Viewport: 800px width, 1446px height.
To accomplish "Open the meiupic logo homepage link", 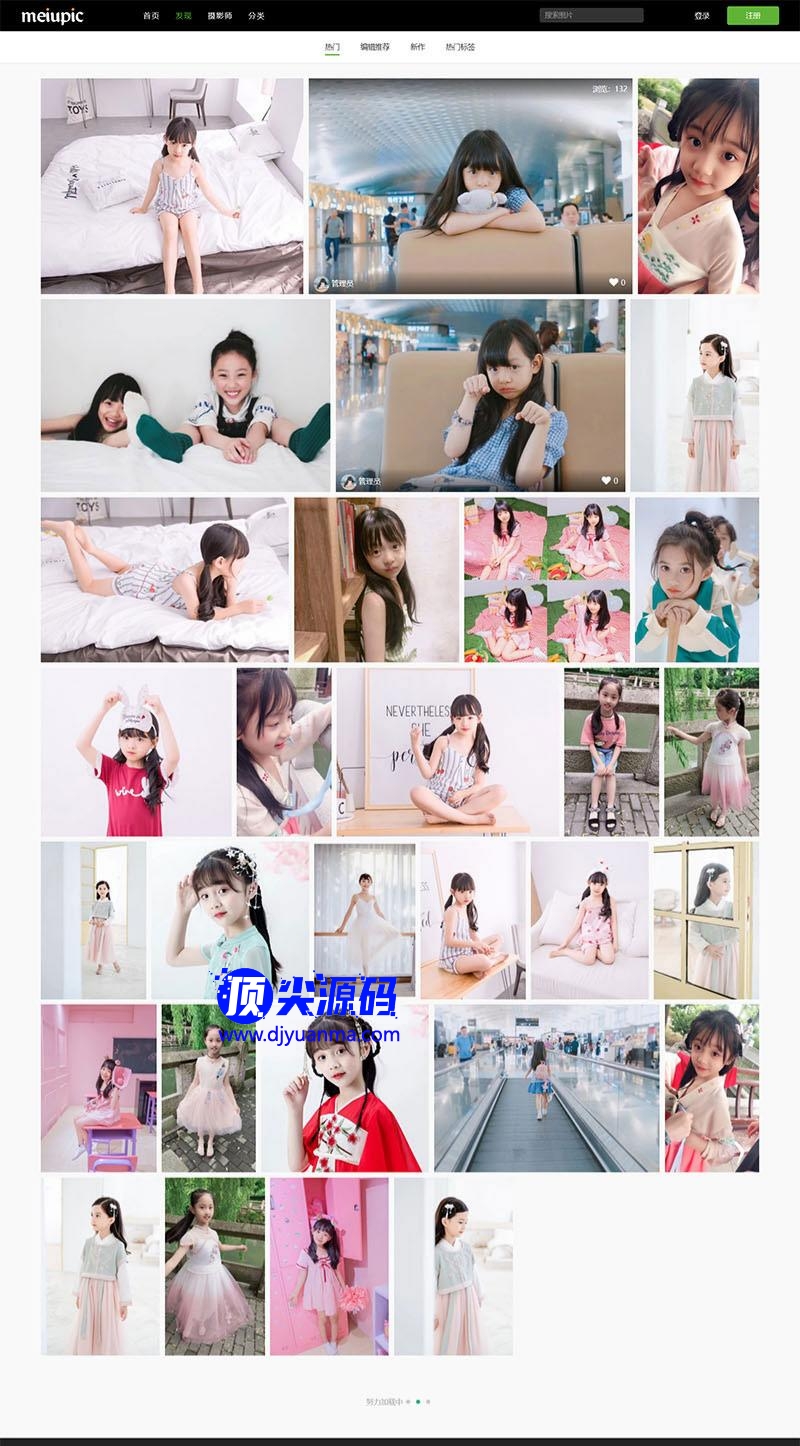I will 53,16.
